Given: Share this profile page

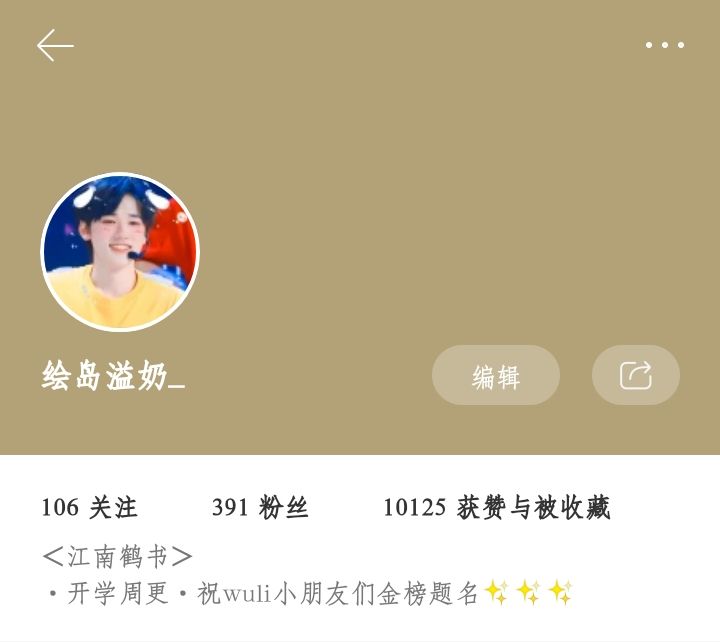Looking at the screenshot, I should [636, 375].
